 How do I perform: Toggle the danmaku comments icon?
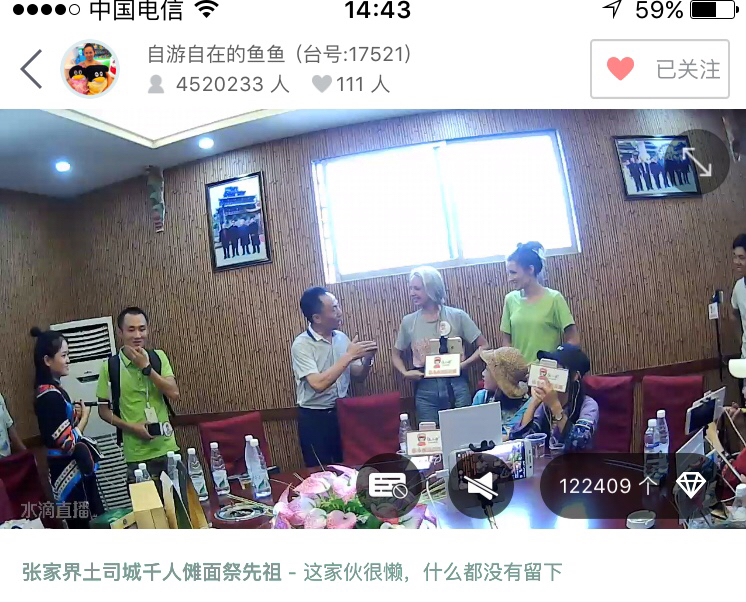[387, 486]
